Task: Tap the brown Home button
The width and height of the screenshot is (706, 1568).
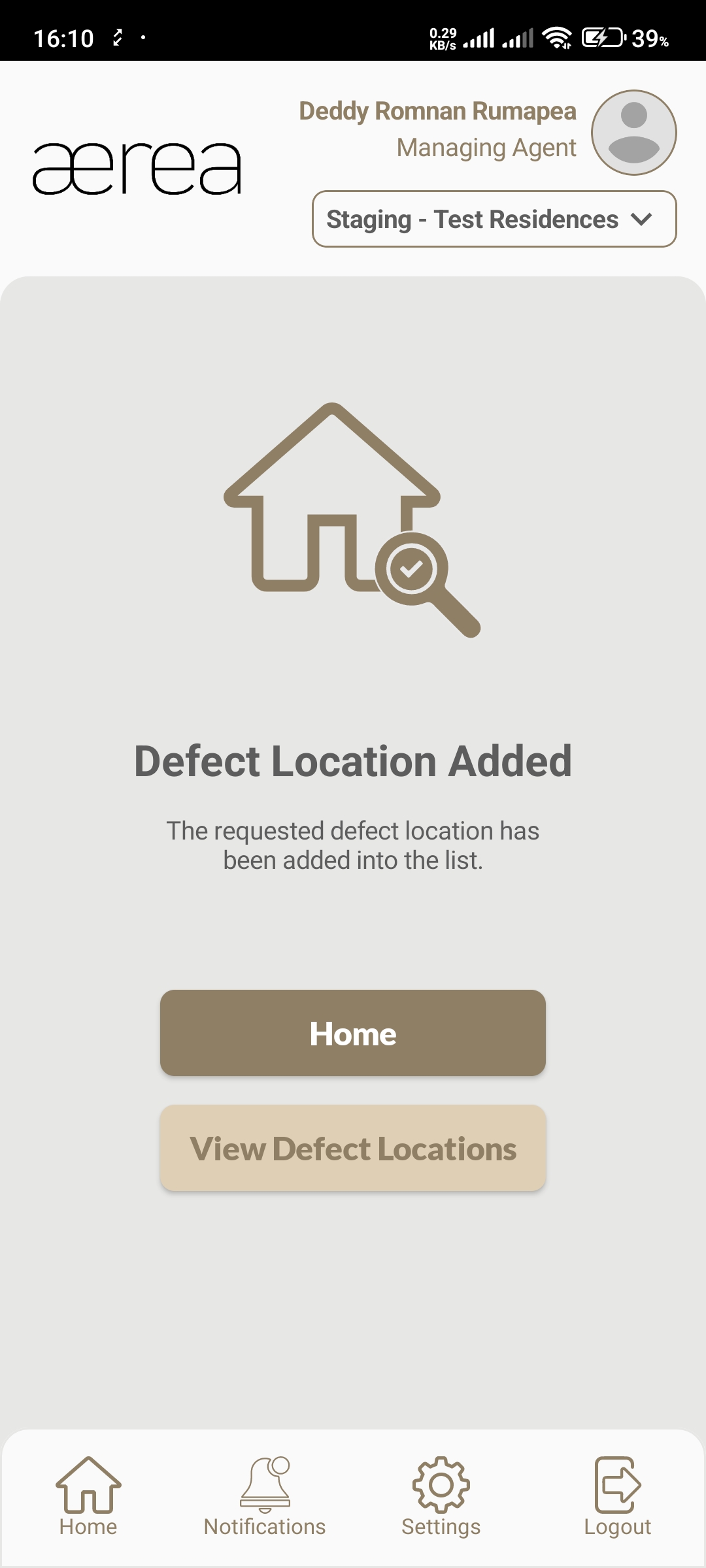Action: 353,1033
